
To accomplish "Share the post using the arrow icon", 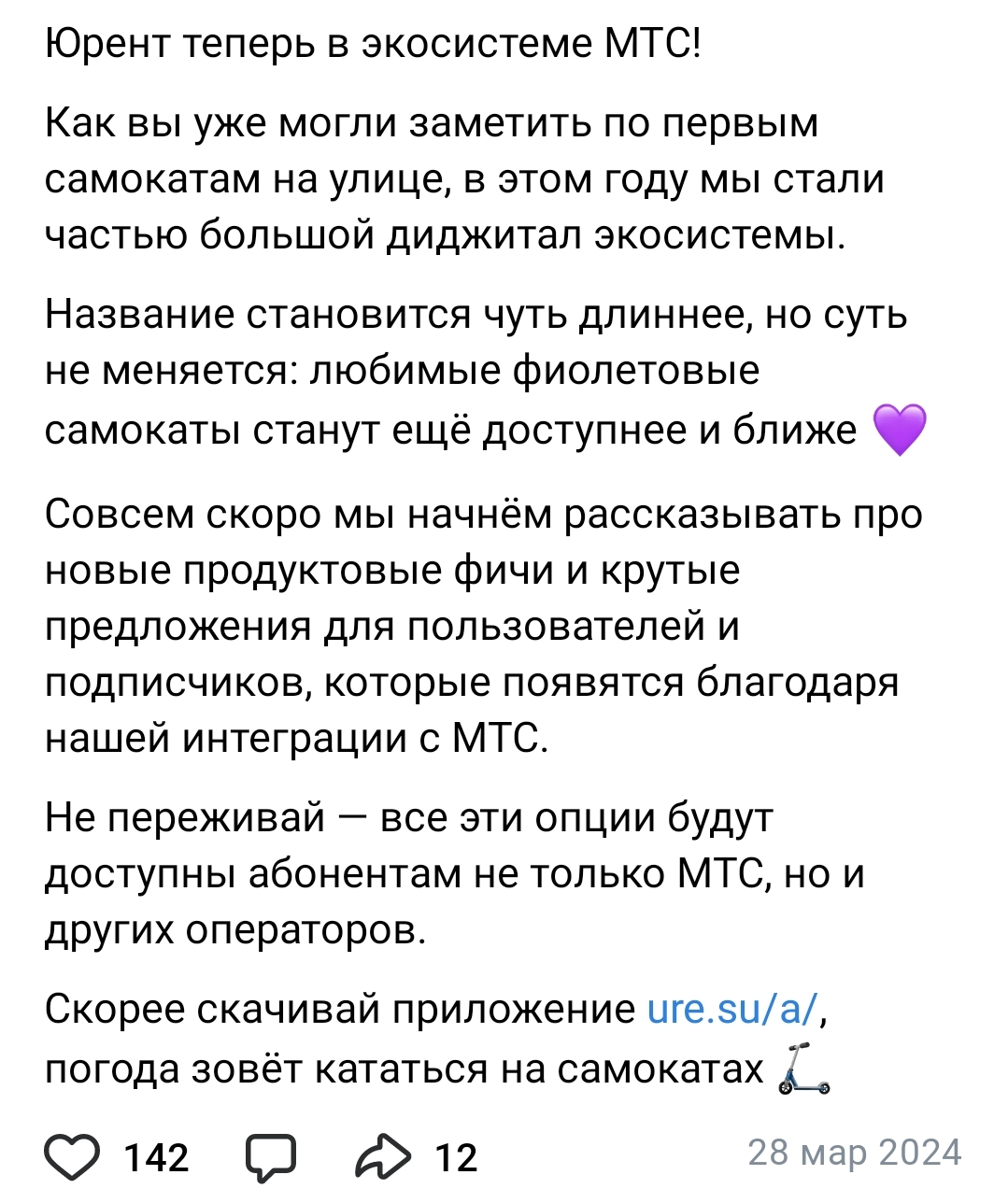I will (383, 1157).
